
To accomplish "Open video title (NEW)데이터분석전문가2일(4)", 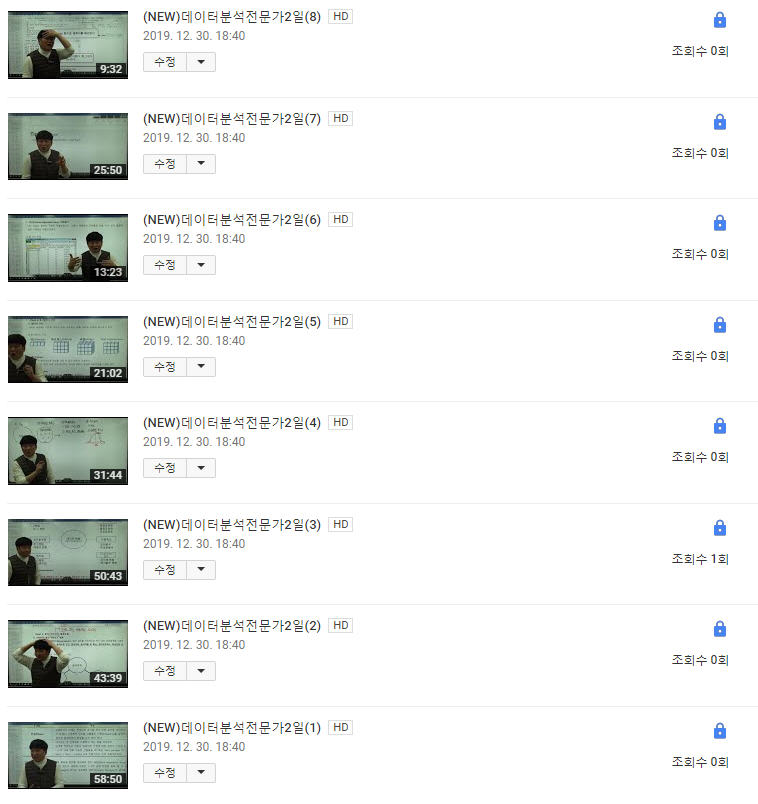I will coord(232,423).
